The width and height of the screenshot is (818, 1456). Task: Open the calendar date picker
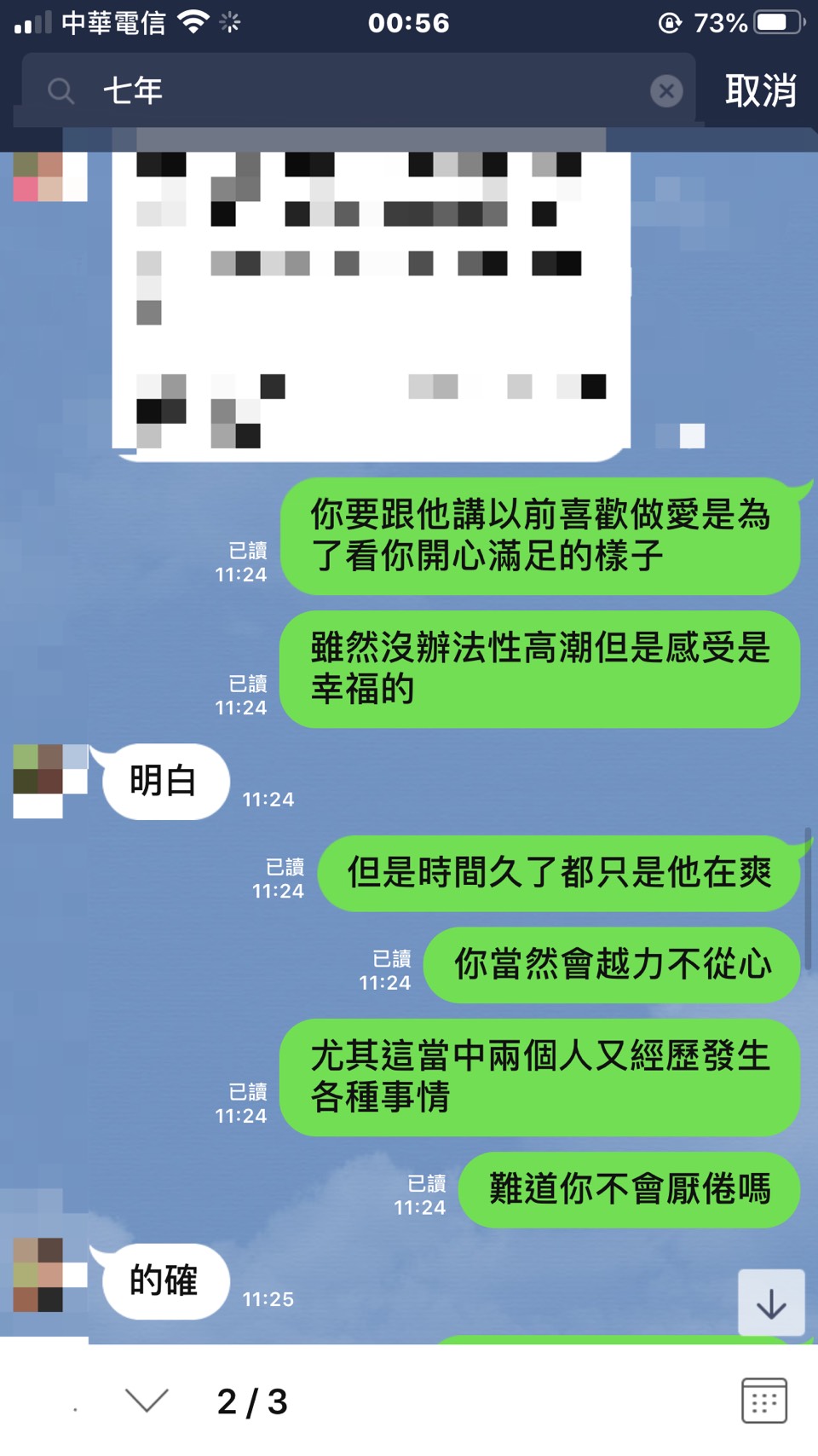coord(764,1401)
